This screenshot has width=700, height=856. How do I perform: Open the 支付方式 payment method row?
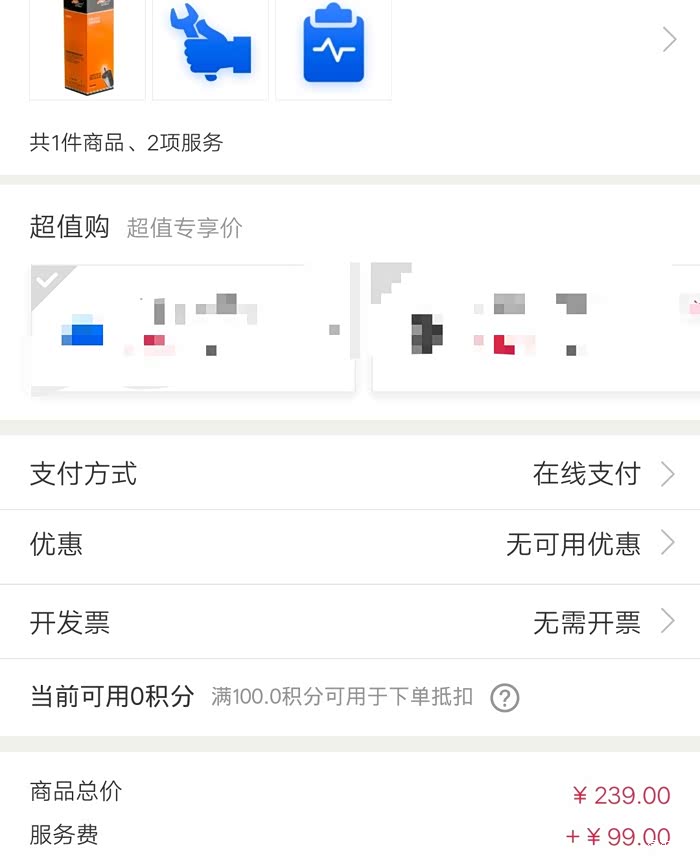coord(350,473)
